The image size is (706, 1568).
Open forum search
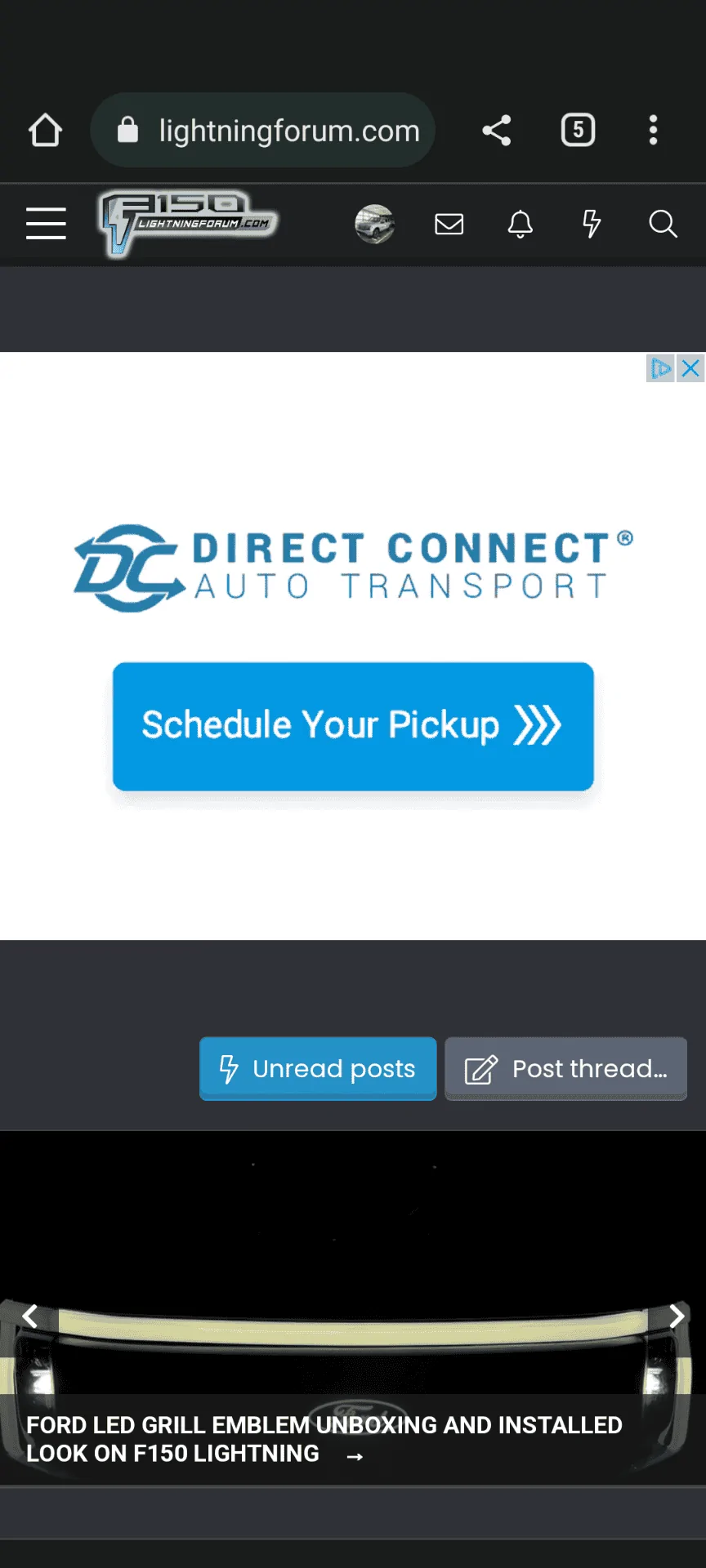coord(663,224)
